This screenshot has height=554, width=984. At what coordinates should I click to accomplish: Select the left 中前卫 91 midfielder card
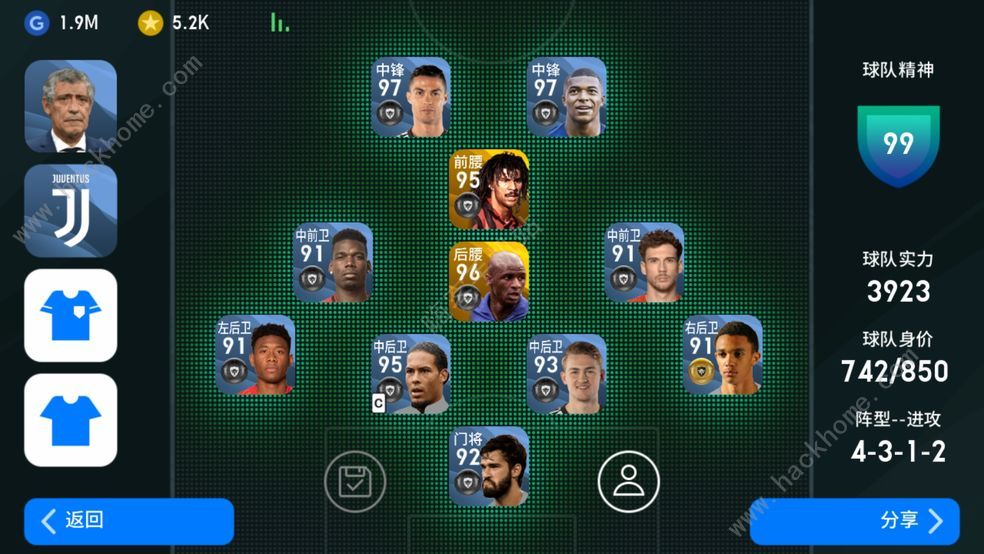332,263
